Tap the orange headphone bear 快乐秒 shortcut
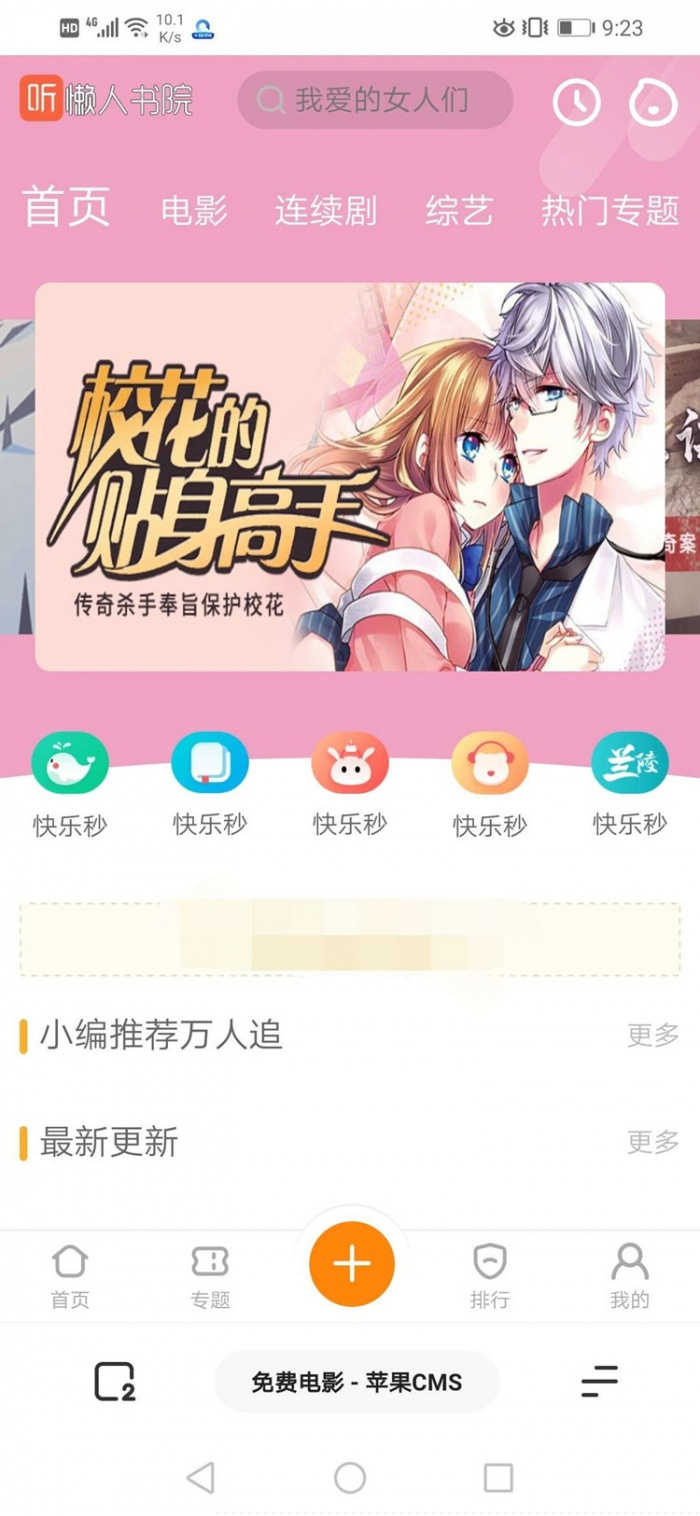Screen dimensions: 700x1516 490,763
